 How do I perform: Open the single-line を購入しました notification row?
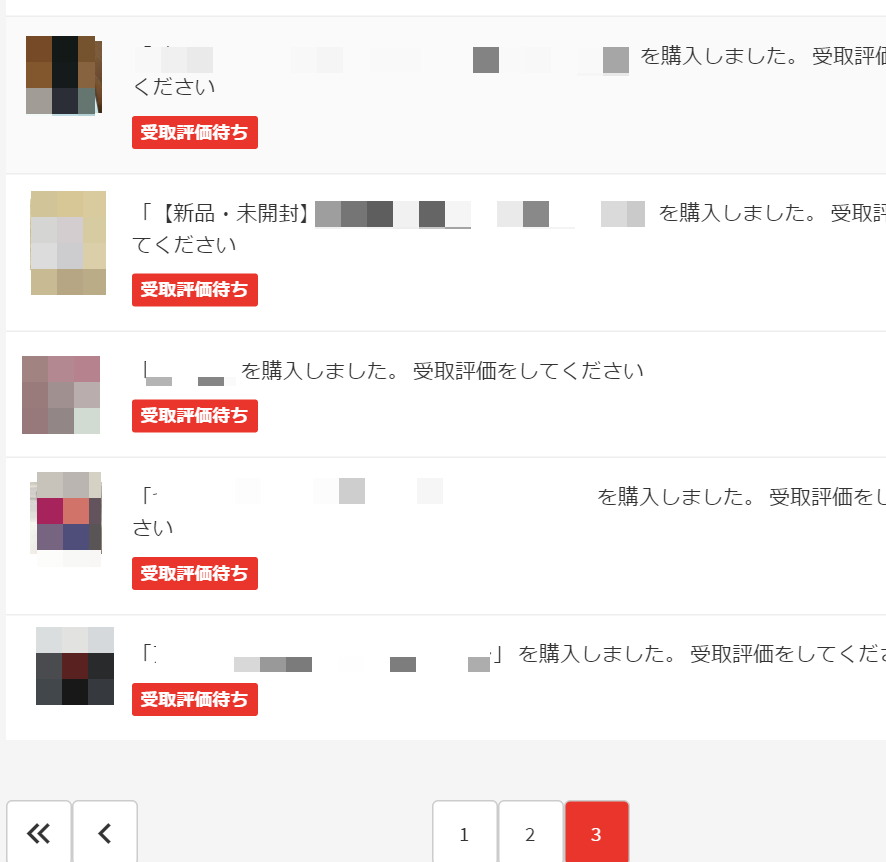pos(440,372)
